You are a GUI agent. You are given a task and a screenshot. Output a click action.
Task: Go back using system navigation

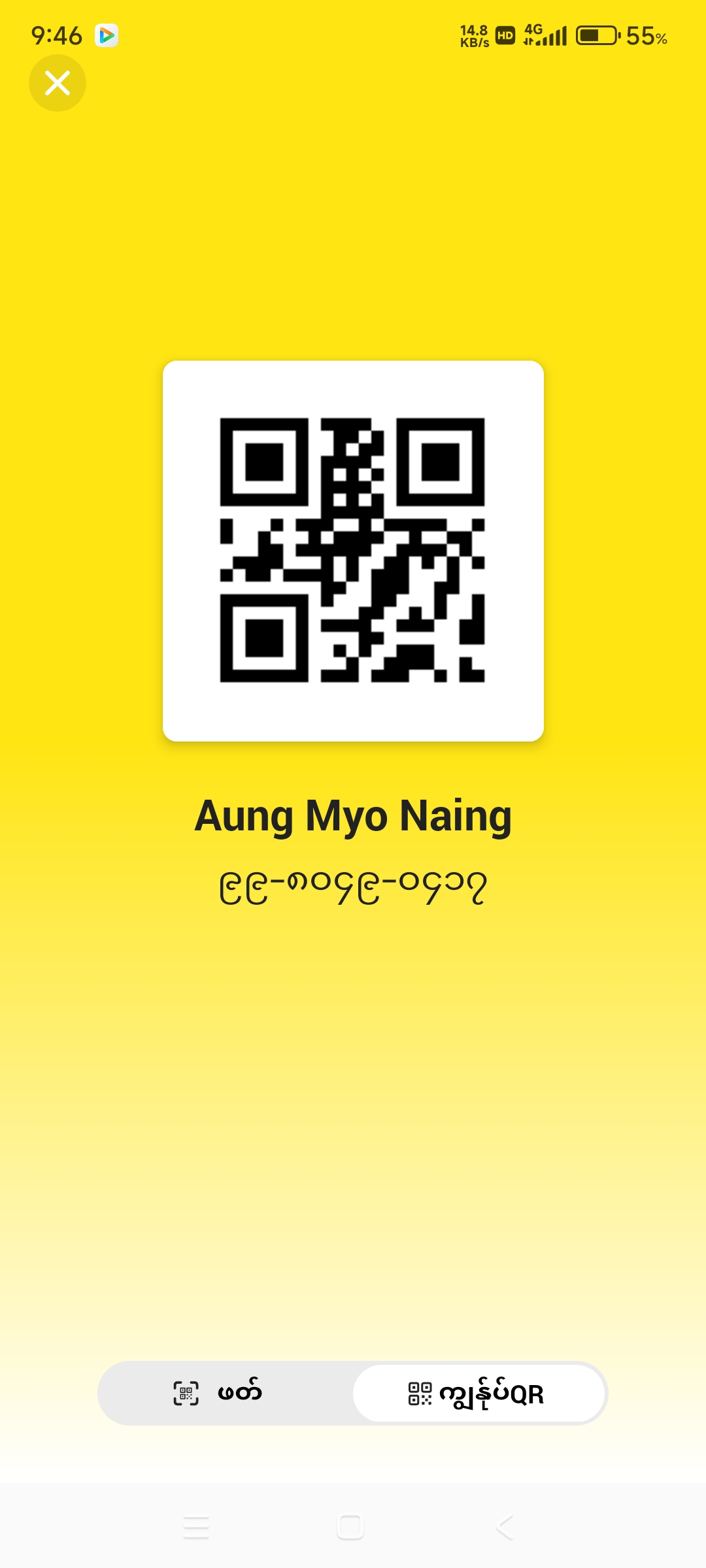[504, 1527]
